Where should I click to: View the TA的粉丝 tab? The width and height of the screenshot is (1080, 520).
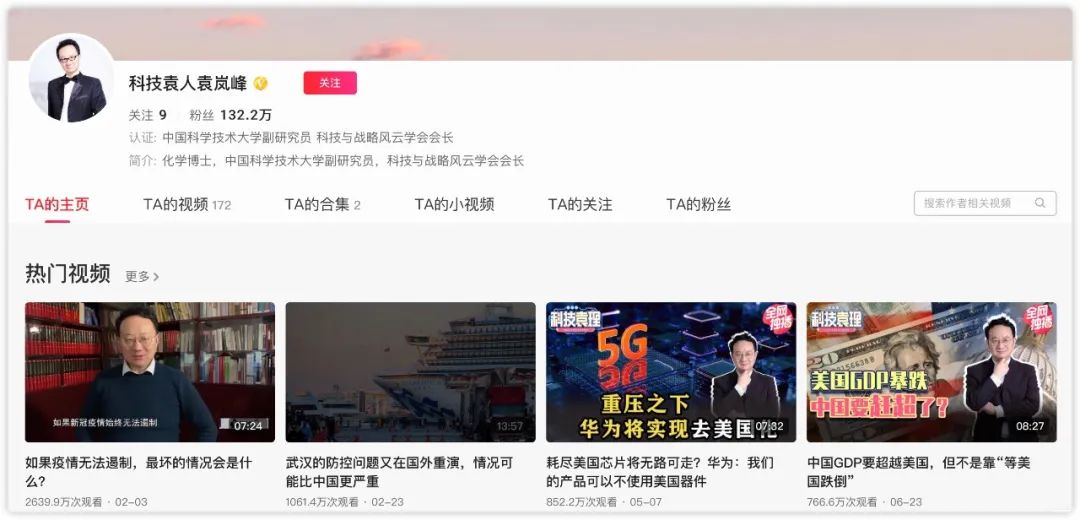click(698, 204)
